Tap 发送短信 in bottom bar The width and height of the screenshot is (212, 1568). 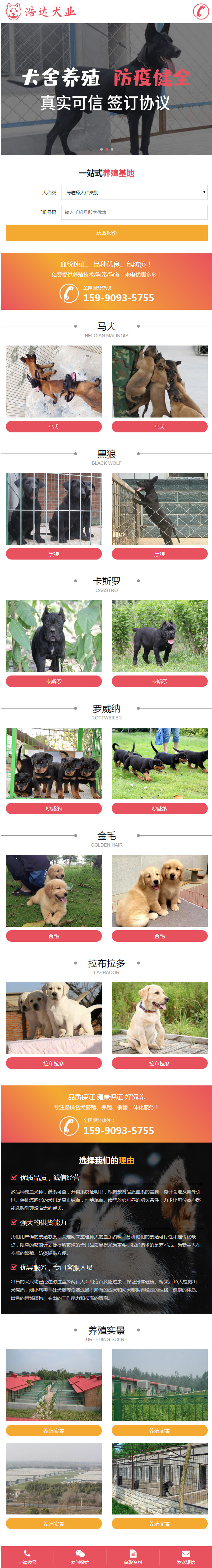186,1557
